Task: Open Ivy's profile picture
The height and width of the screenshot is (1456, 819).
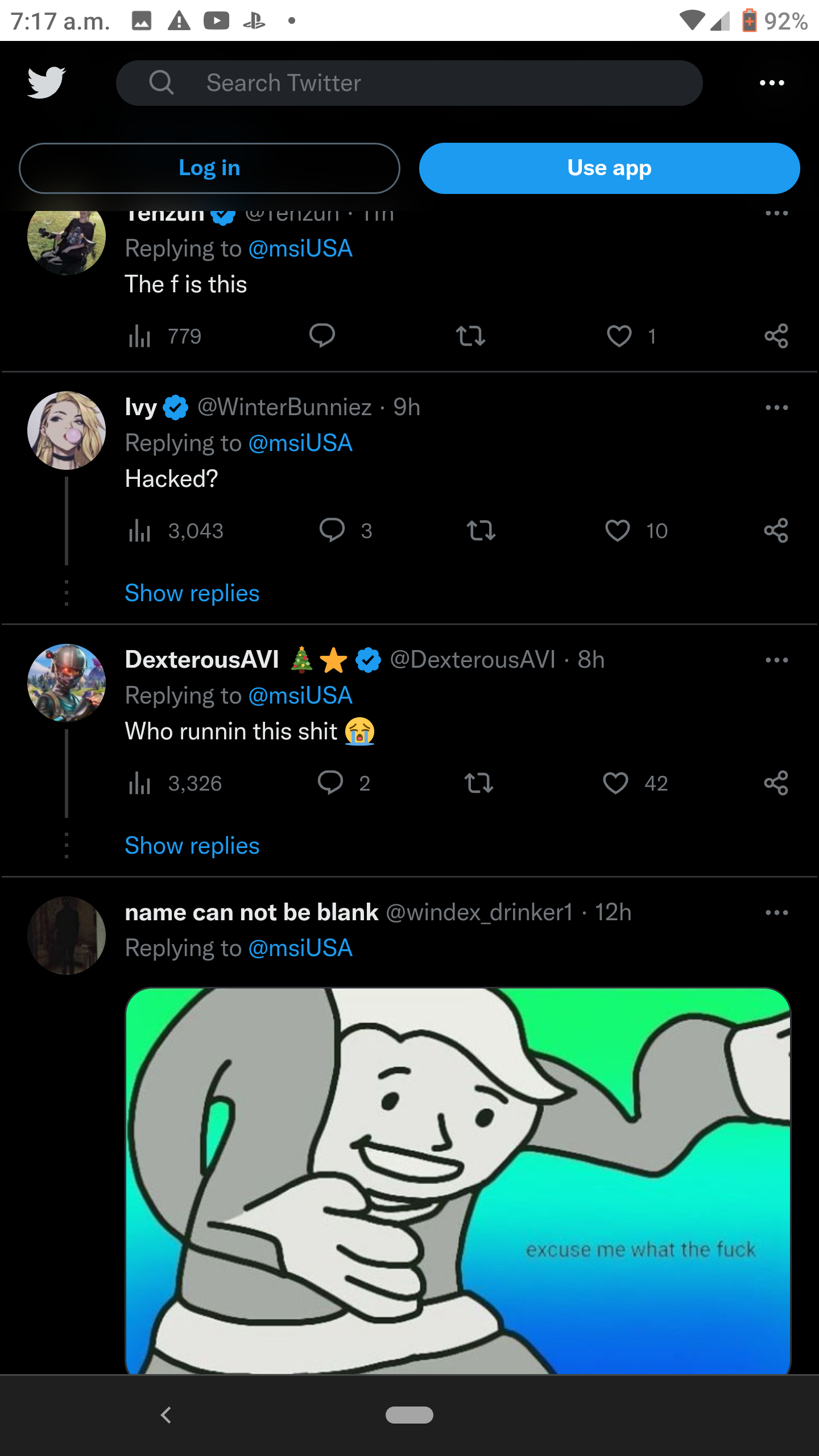Action: pyautogui.click(x=67, y=431)
